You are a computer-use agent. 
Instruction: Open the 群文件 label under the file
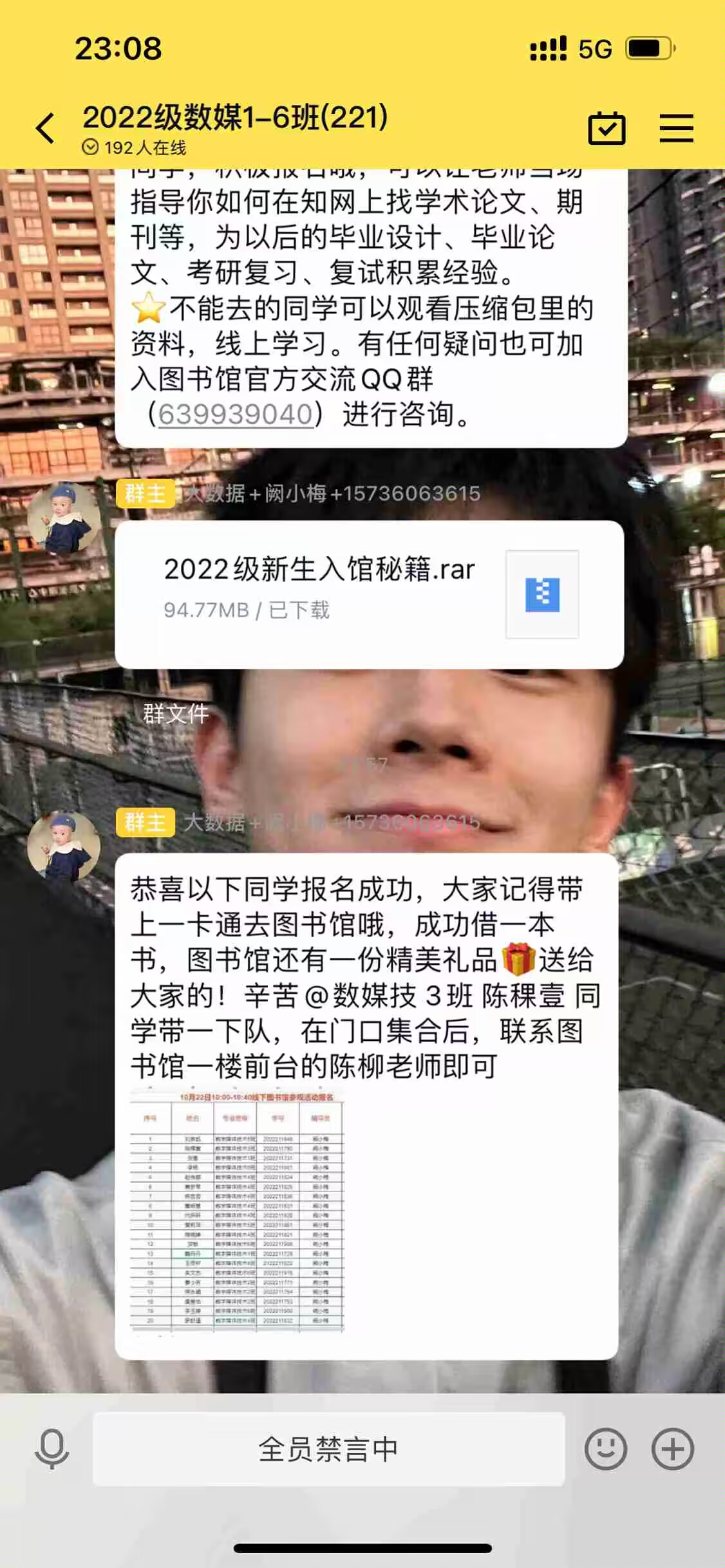pyautogui.click(x=176, y=714)
